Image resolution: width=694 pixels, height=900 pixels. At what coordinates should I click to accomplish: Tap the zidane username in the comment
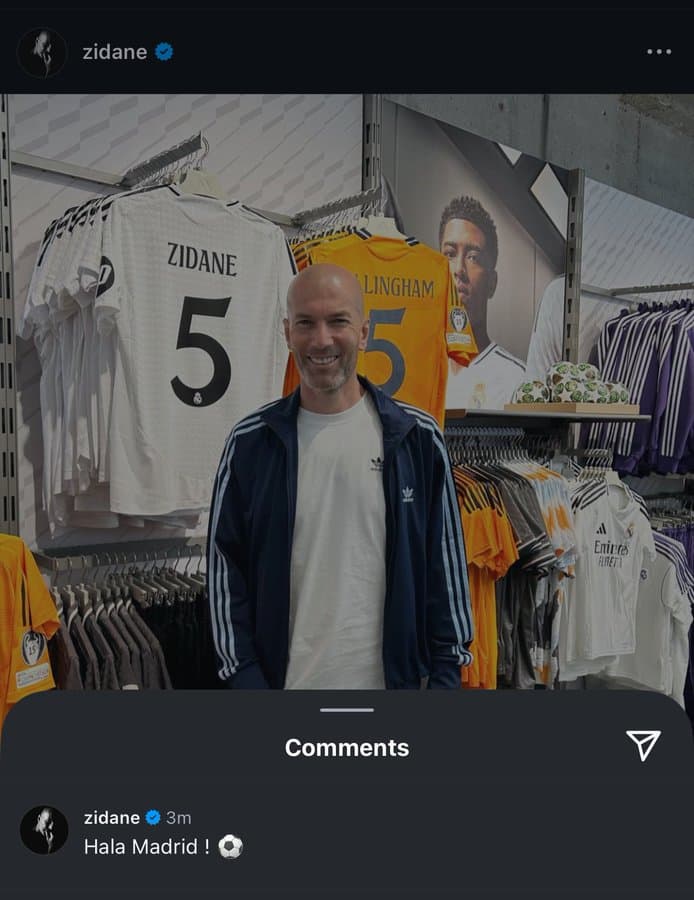111,817
